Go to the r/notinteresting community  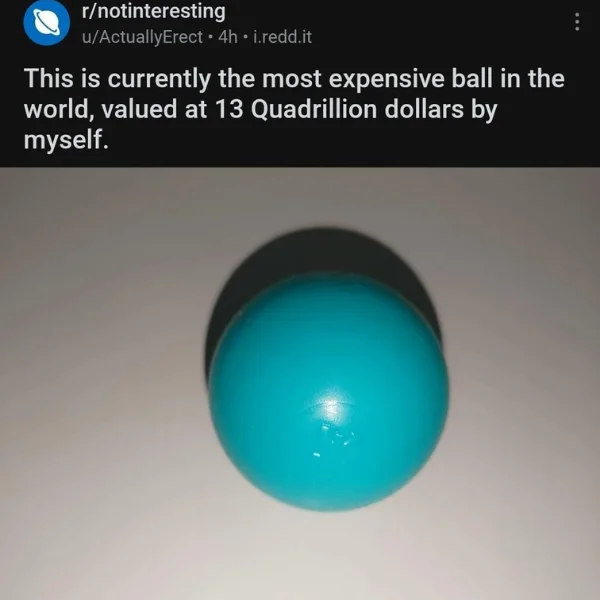(x=152, y=12)
